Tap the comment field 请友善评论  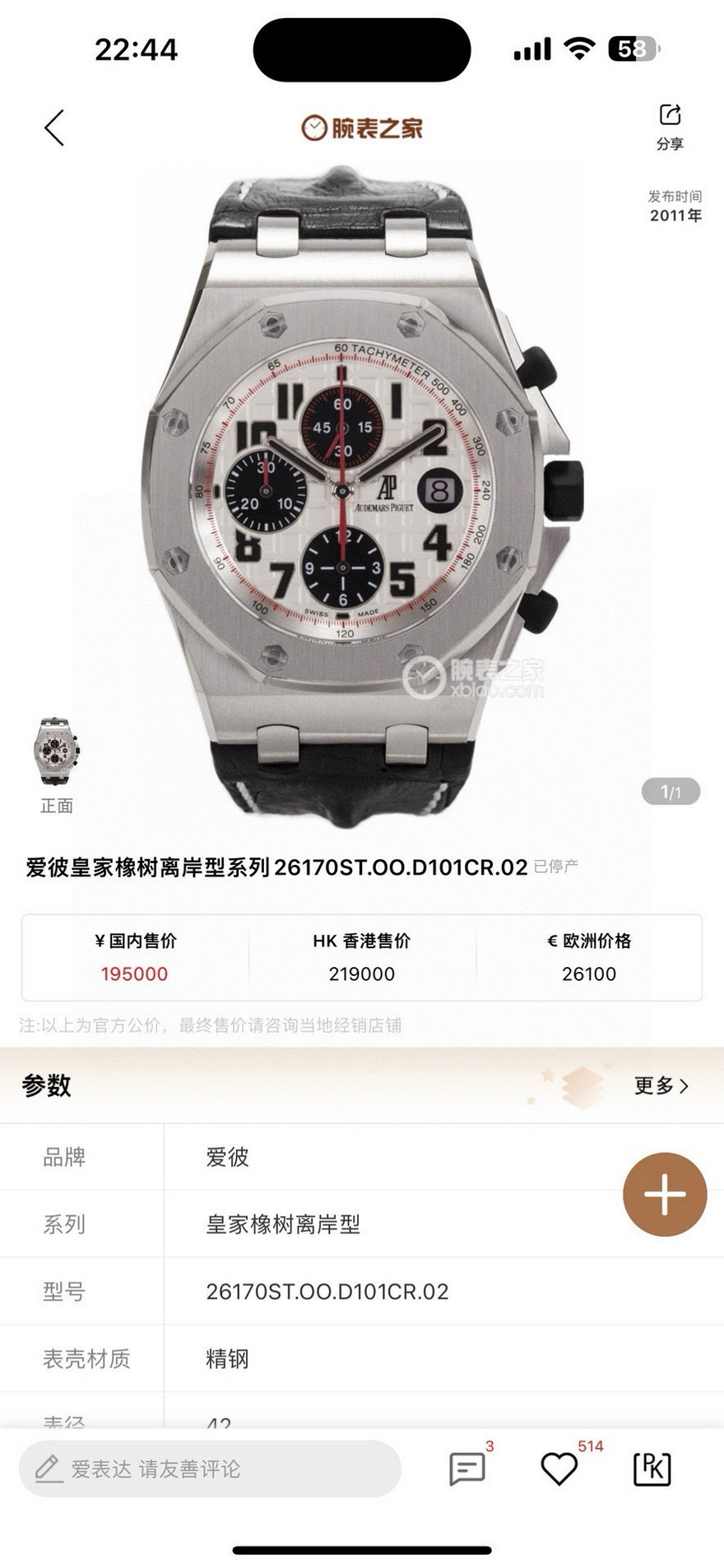tap(210, 1469)
